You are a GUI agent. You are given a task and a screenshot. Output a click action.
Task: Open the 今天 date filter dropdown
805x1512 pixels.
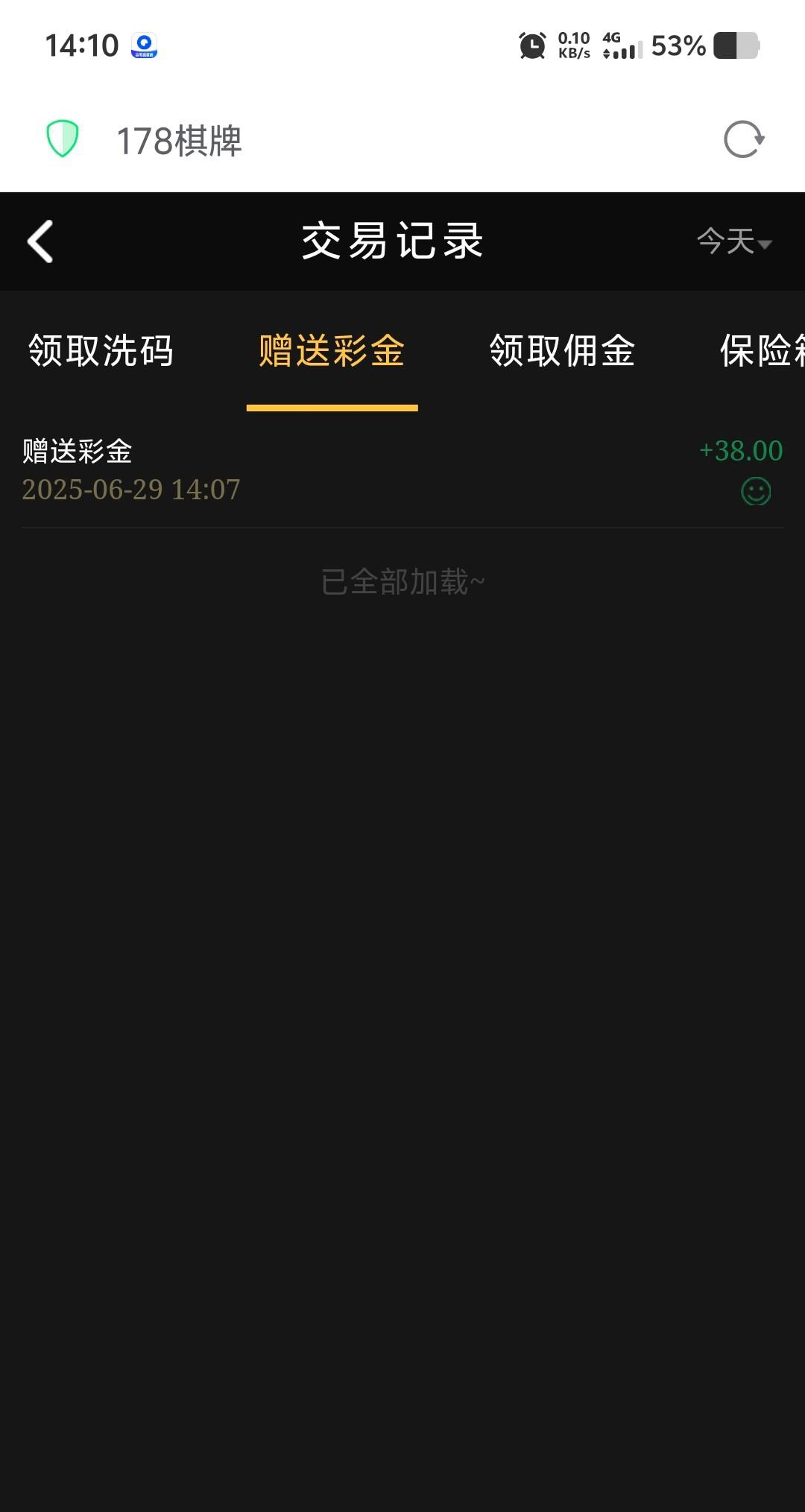[734, 241]
